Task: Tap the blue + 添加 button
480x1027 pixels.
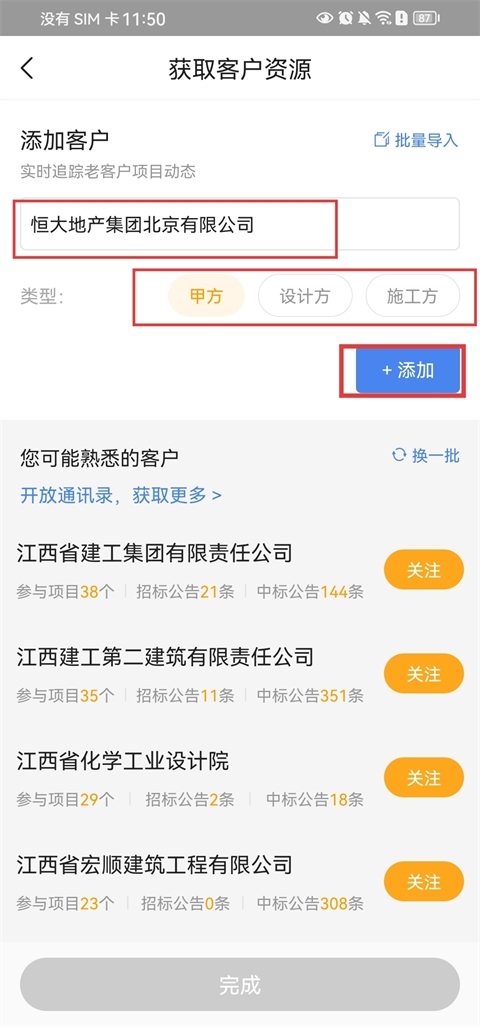Action: (x=408, y=371)
